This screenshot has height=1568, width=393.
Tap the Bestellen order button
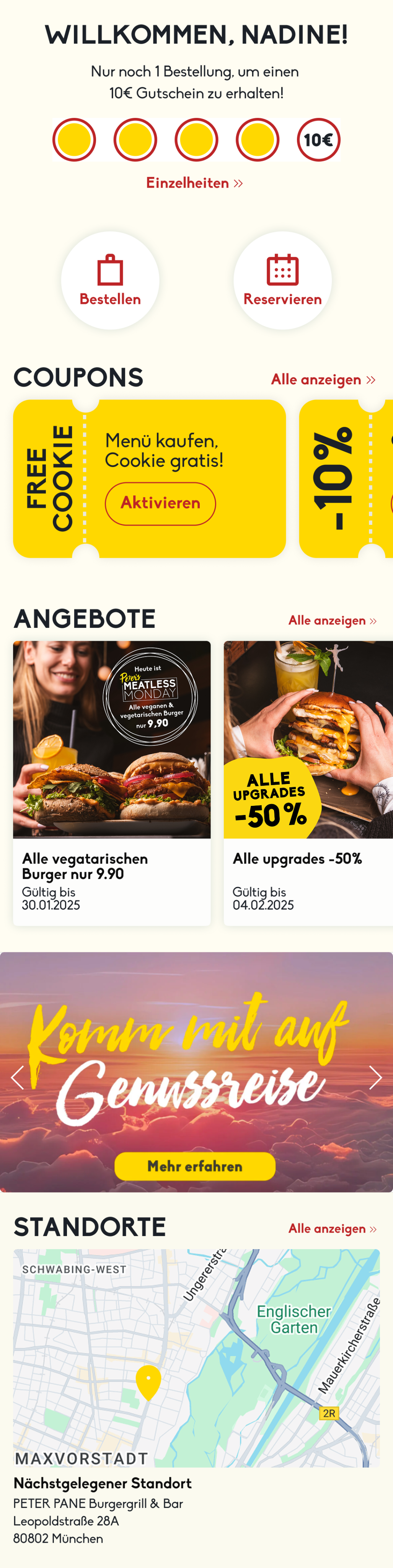point(110,281)
